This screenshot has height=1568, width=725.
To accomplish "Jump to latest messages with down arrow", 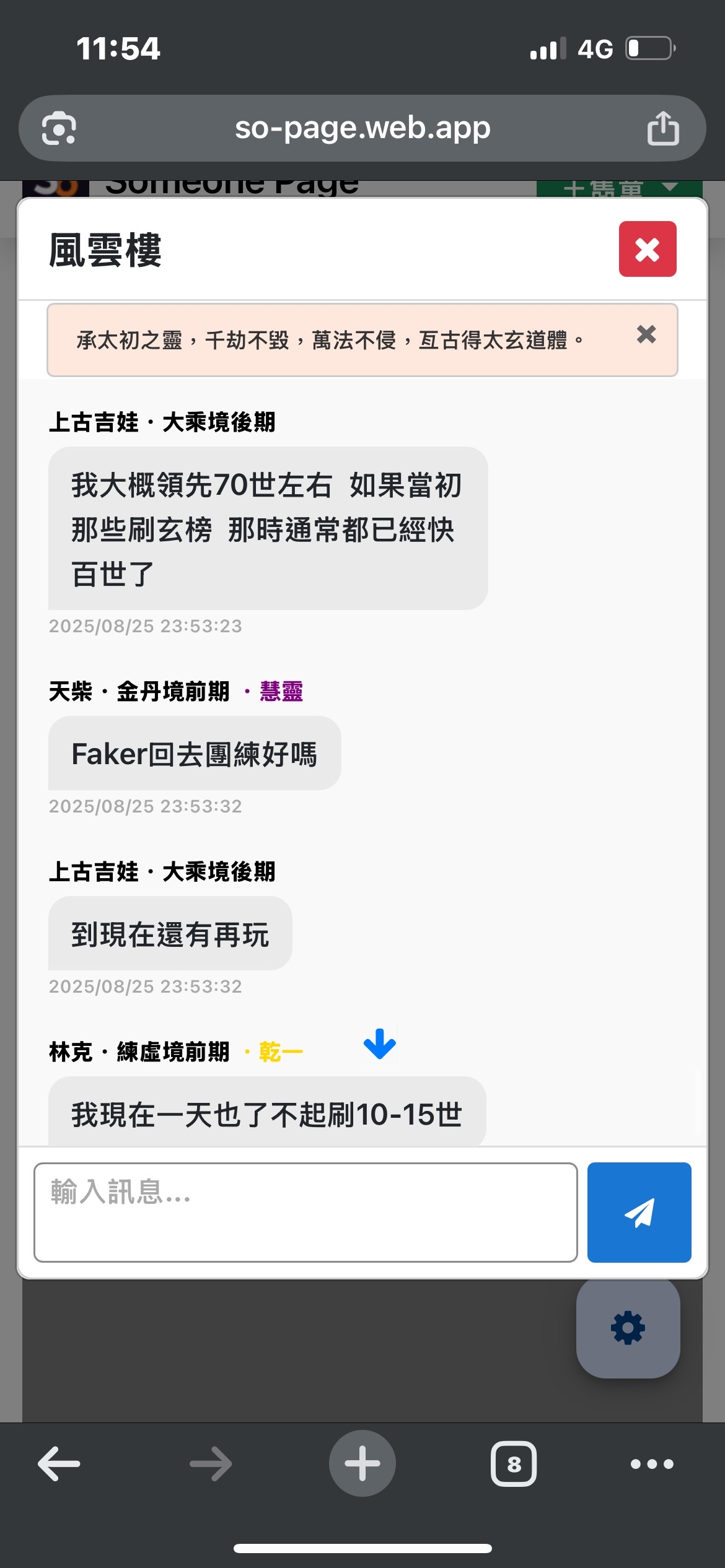I will 379,1044.
